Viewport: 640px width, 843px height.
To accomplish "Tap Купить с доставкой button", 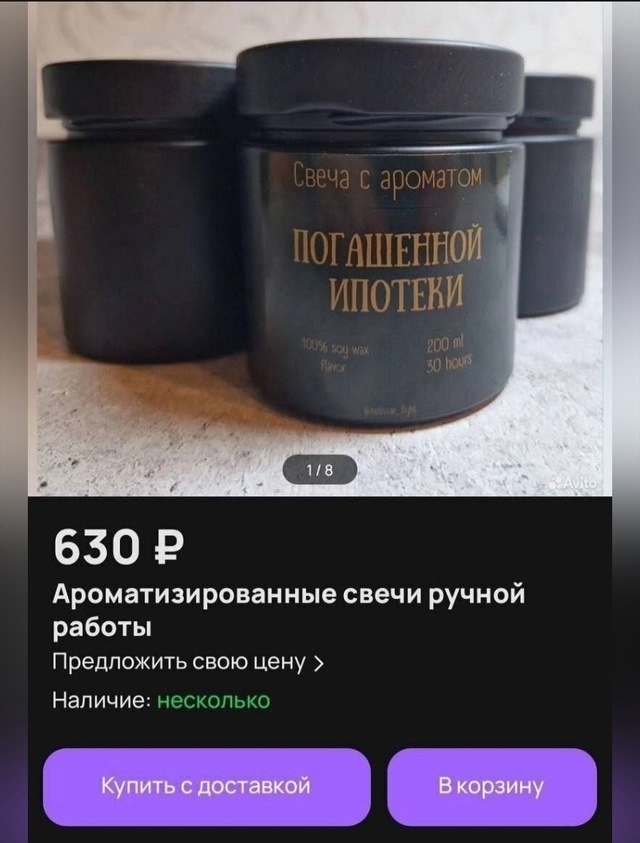I will (207, 786).
